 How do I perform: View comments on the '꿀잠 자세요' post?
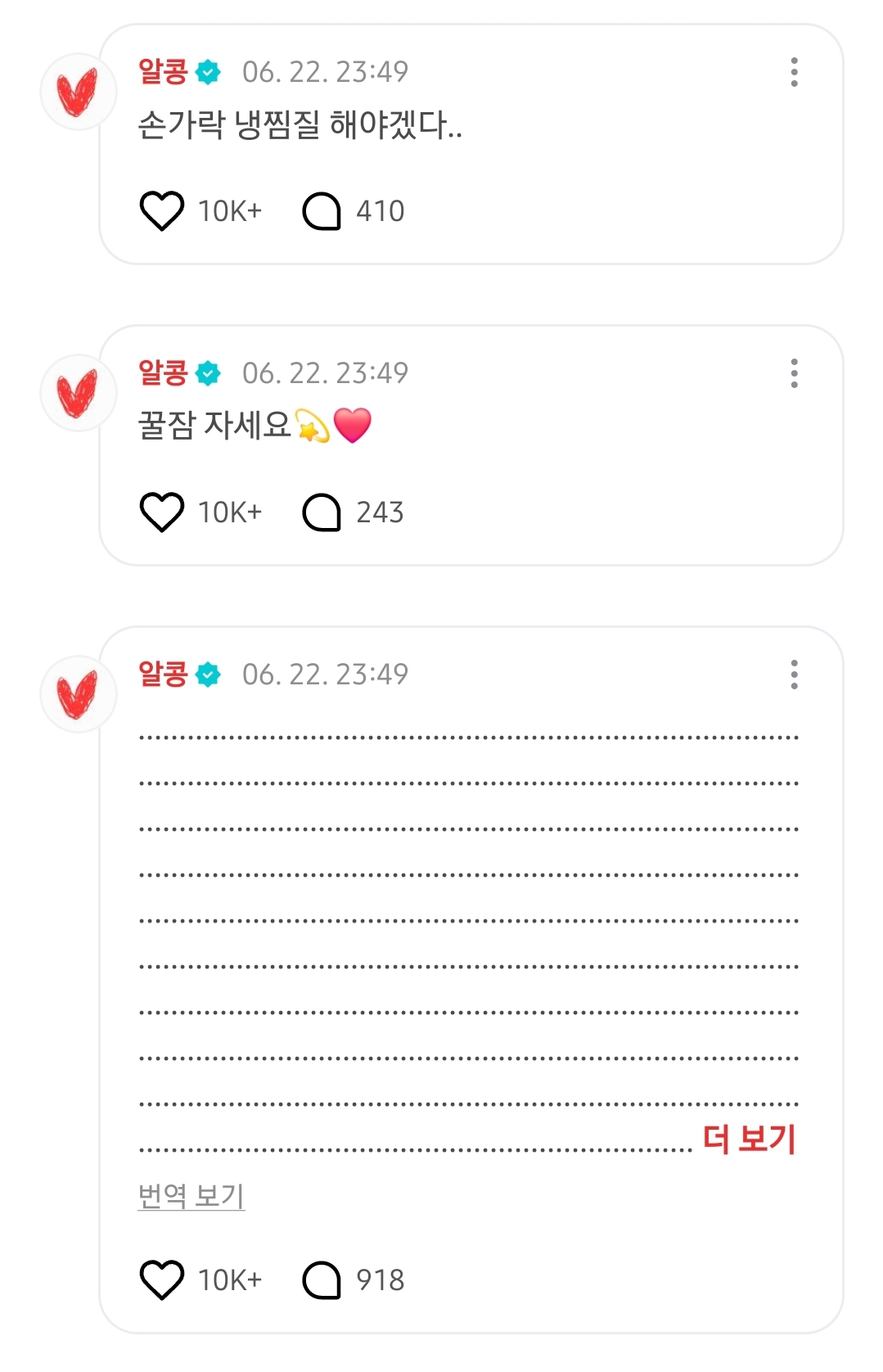[322, 512]
